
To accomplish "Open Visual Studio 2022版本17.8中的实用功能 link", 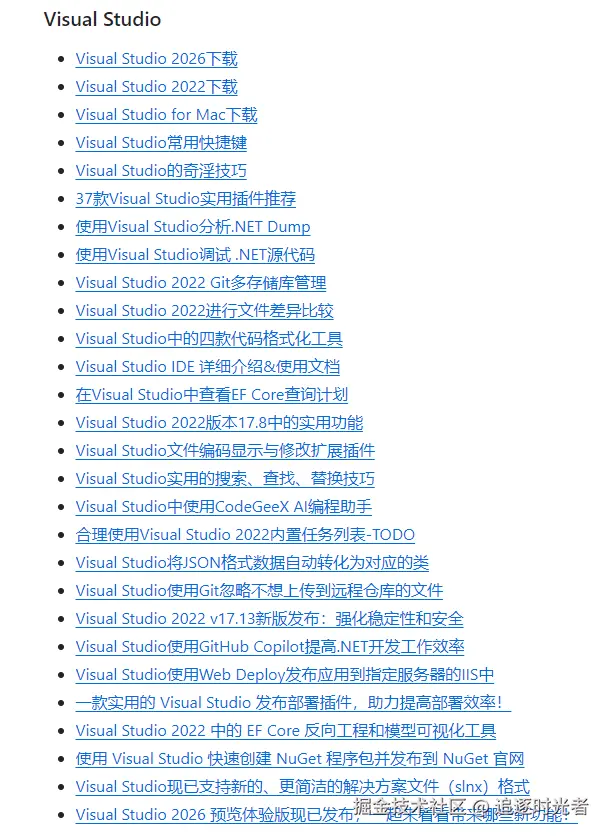I will point(219,423).
